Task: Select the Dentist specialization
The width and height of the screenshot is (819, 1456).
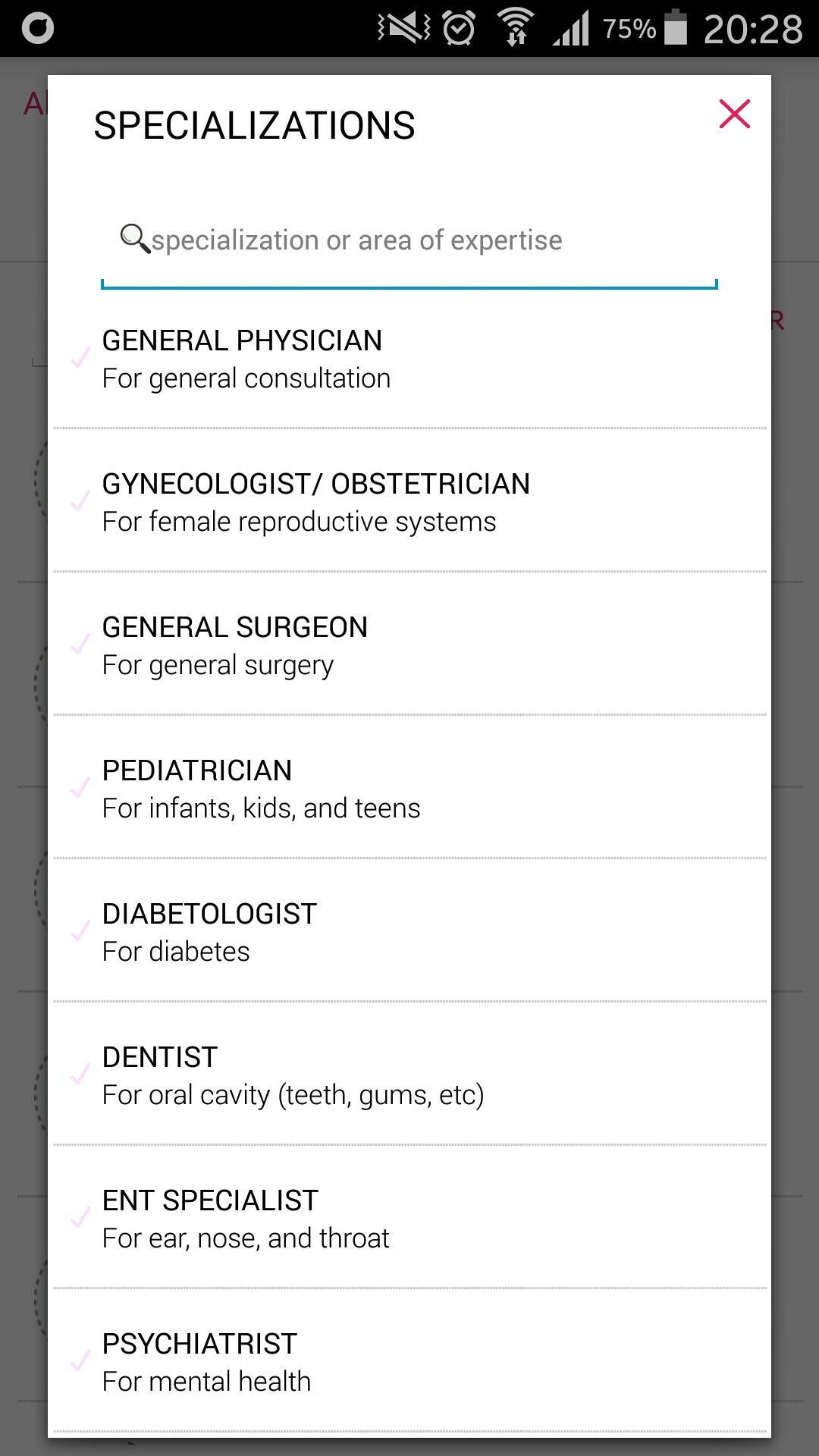Action: 409,1075
